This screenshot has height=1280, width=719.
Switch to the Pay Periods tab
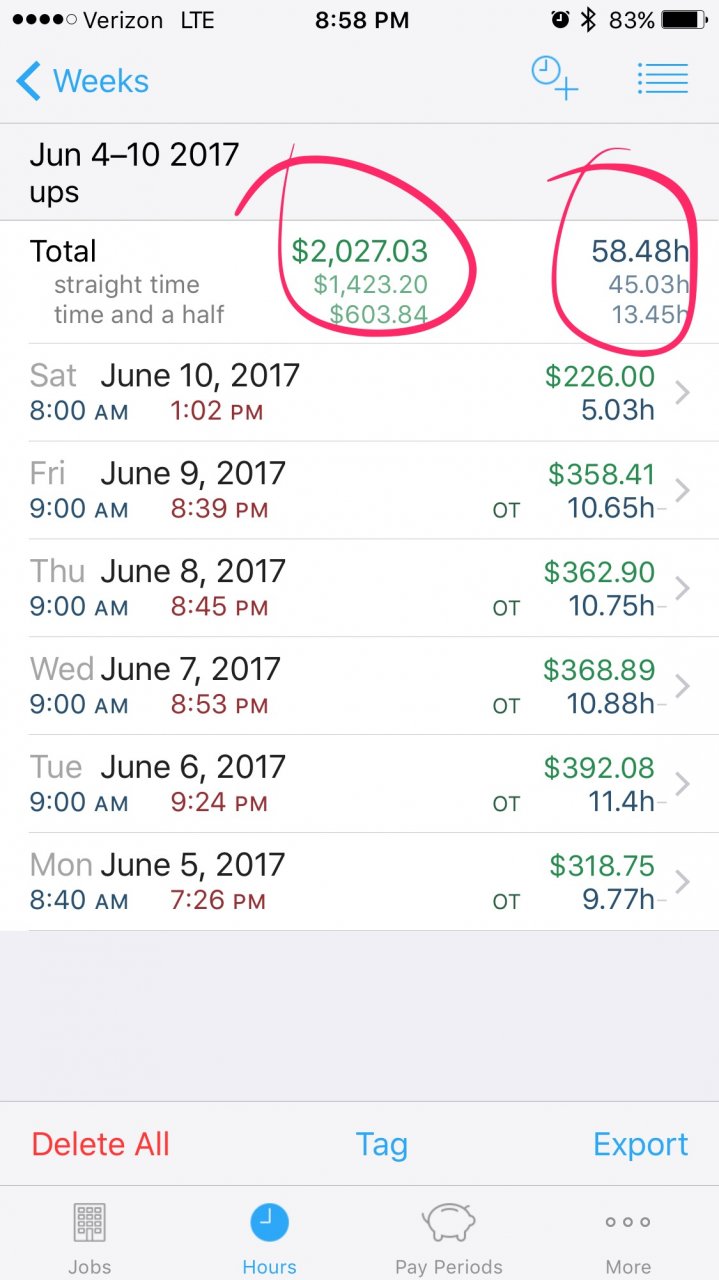[x=448, y=1238]
